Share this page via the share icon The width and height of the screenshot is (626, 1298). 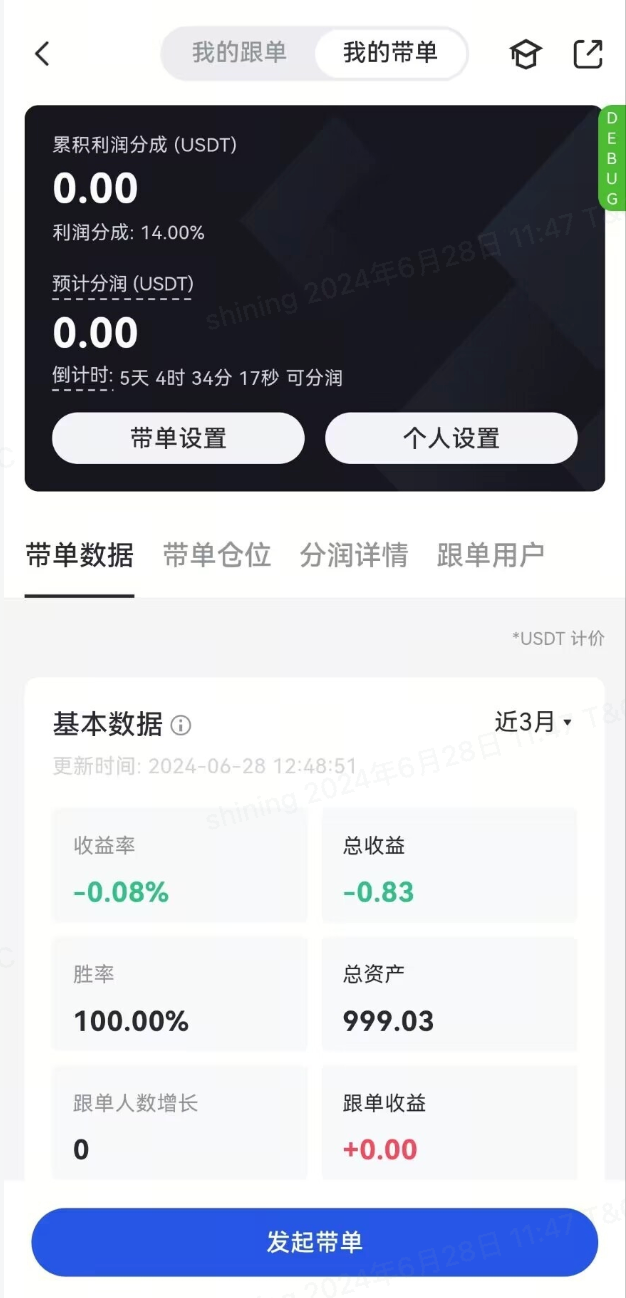coord(588,54)
